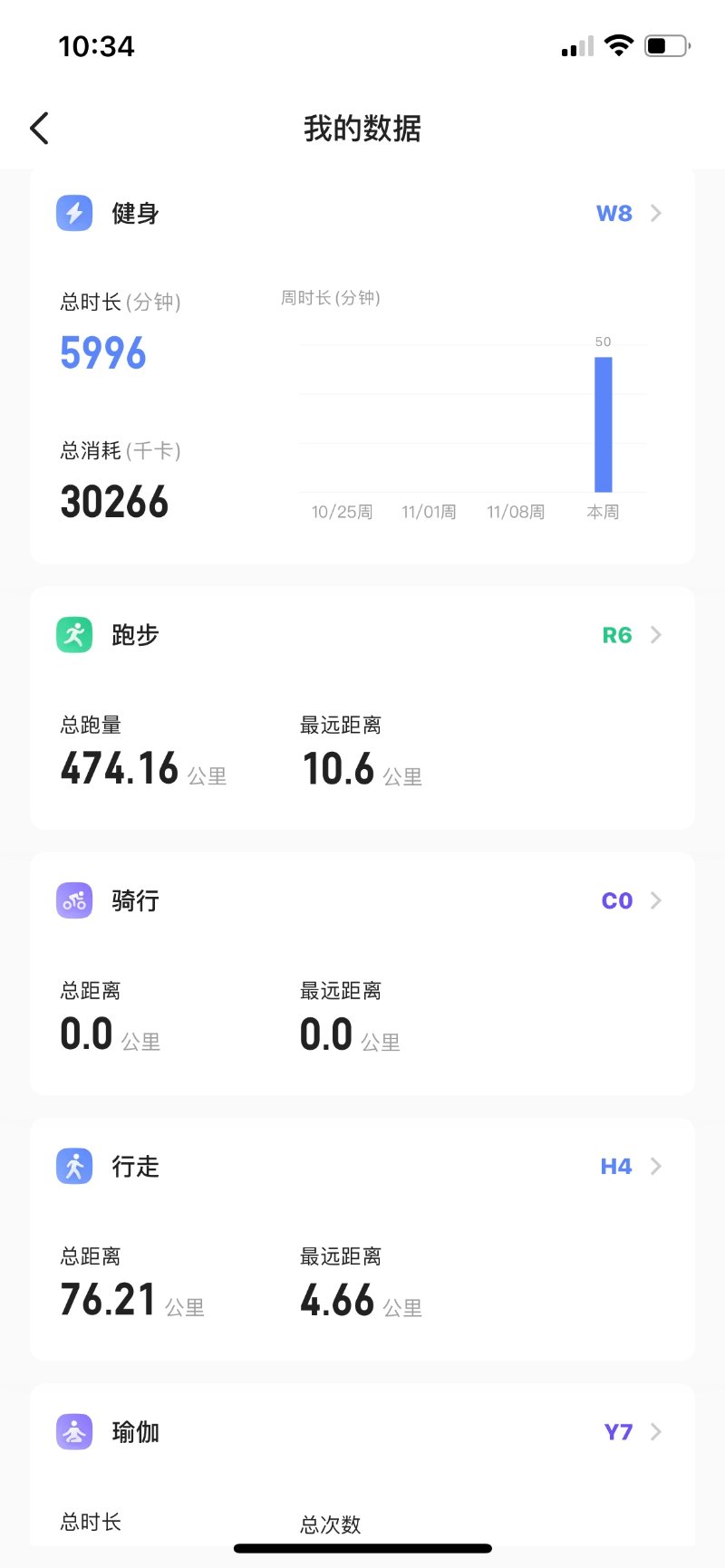The width and height of the screenshot is (725, 1568).
Task: Go back from 我的数据 page
Action: (39, 129)
